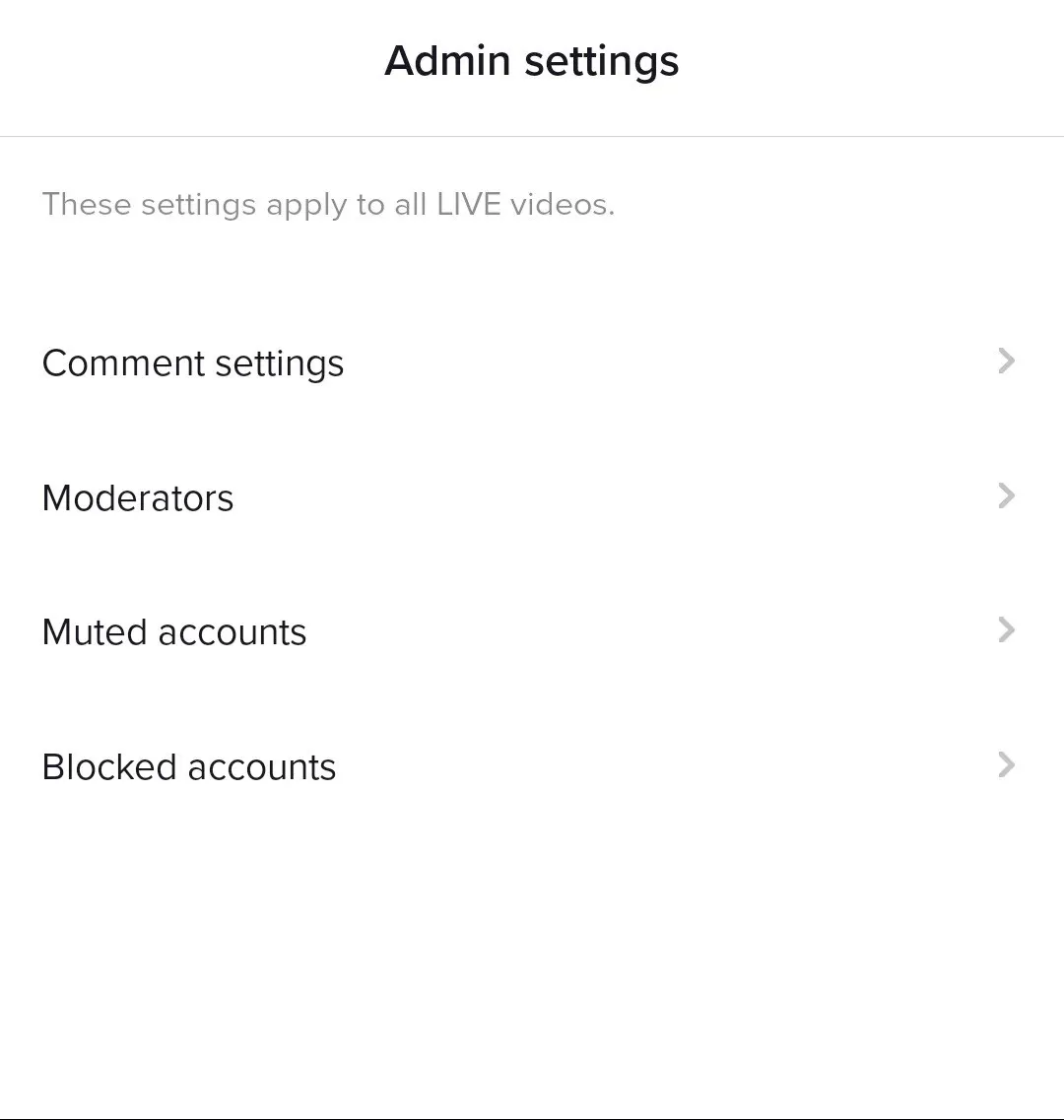Select the Blocked accounts entry
Image resolution: width=1064 pixels, height=1120 pixels.
click(189, 766)
